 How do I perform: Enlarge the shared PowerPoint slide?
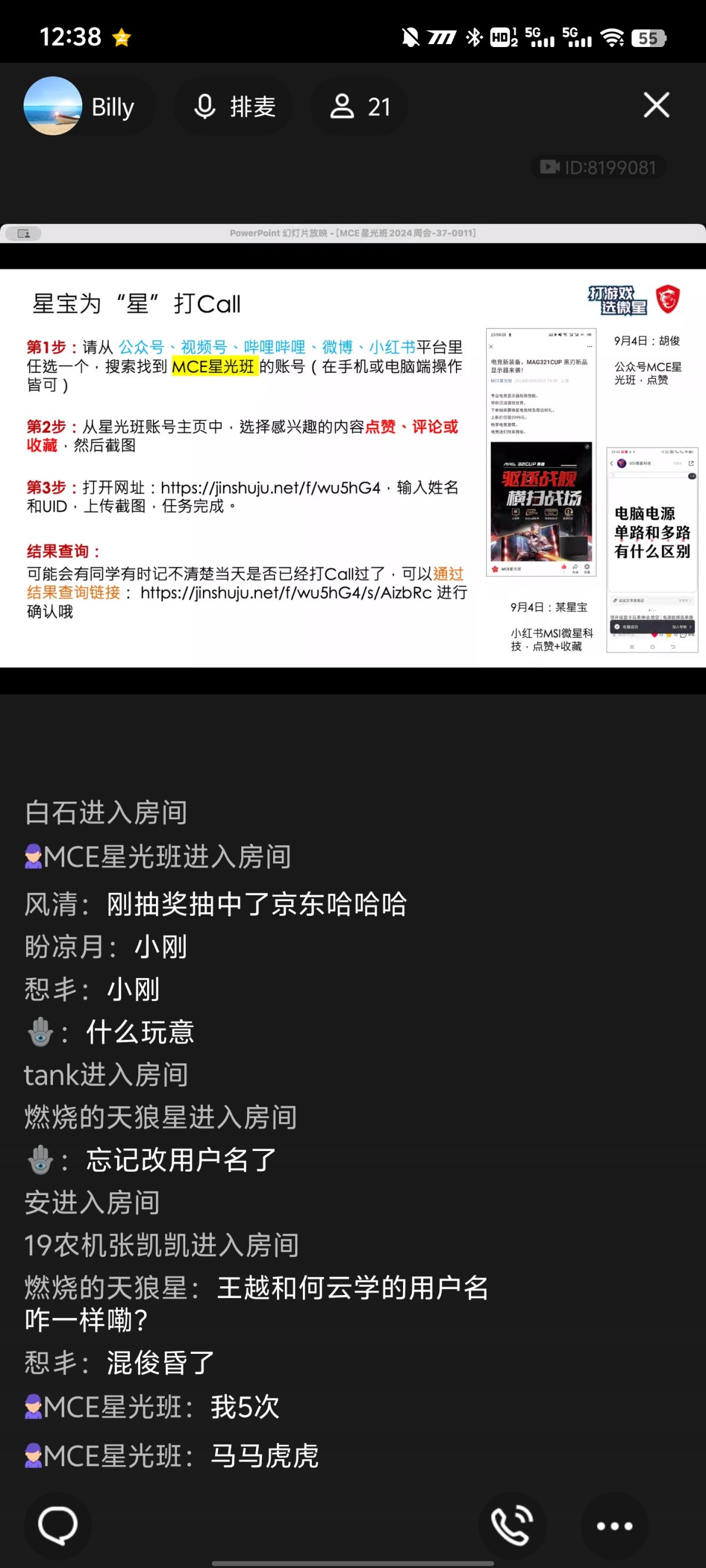point(354,468)
